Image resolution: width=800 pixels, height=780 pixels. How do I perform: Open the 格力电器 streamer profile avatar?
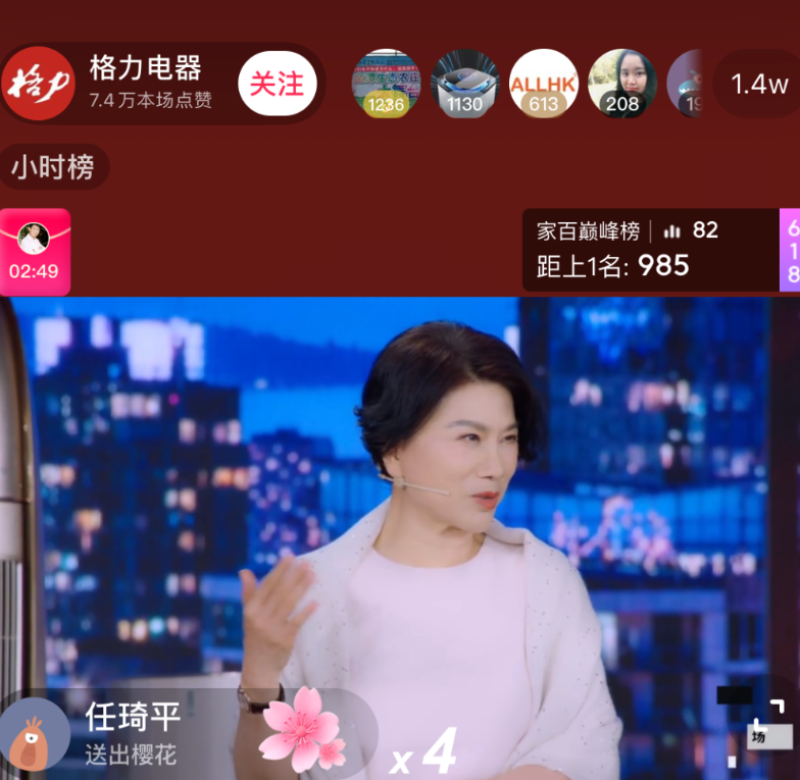38,83
